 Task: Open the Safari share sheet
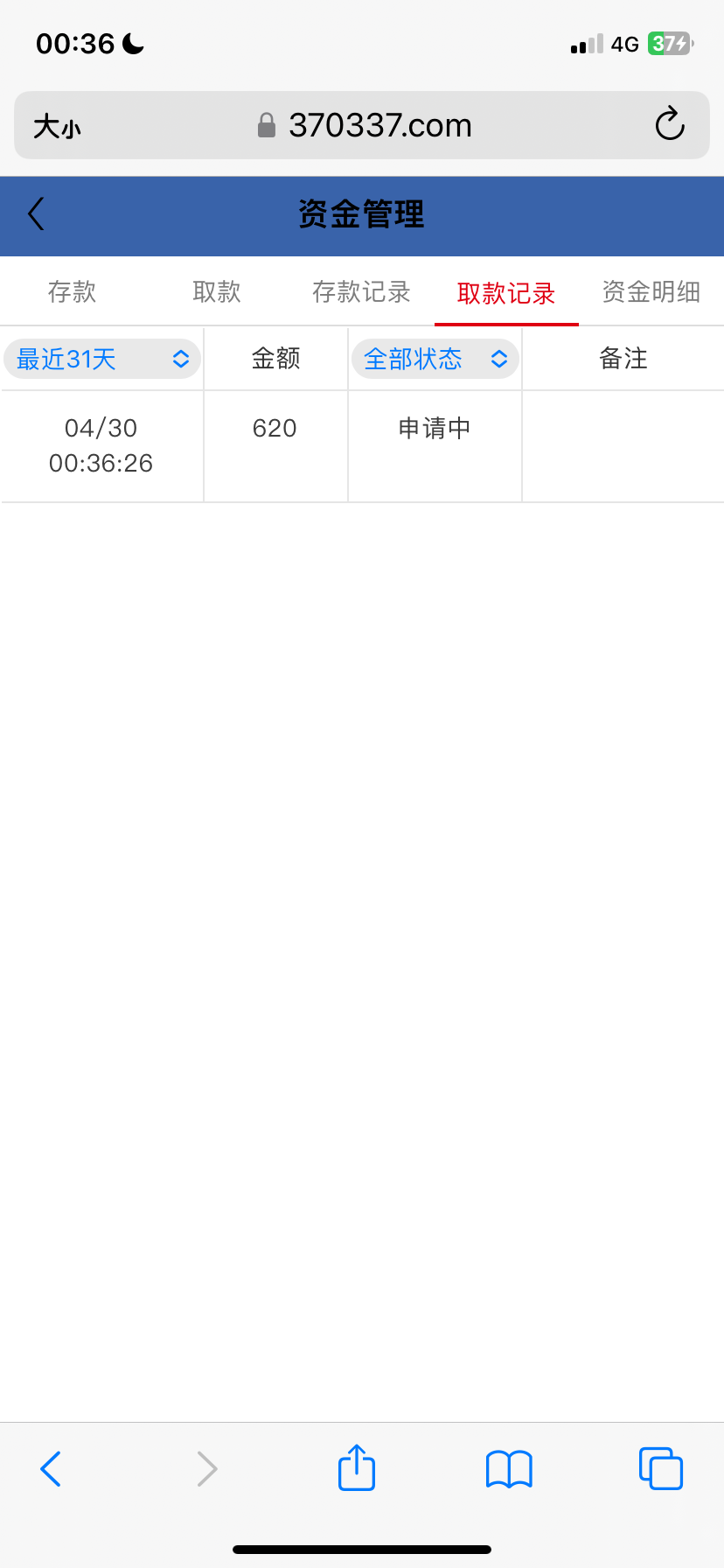click(x=356, y=1467)
